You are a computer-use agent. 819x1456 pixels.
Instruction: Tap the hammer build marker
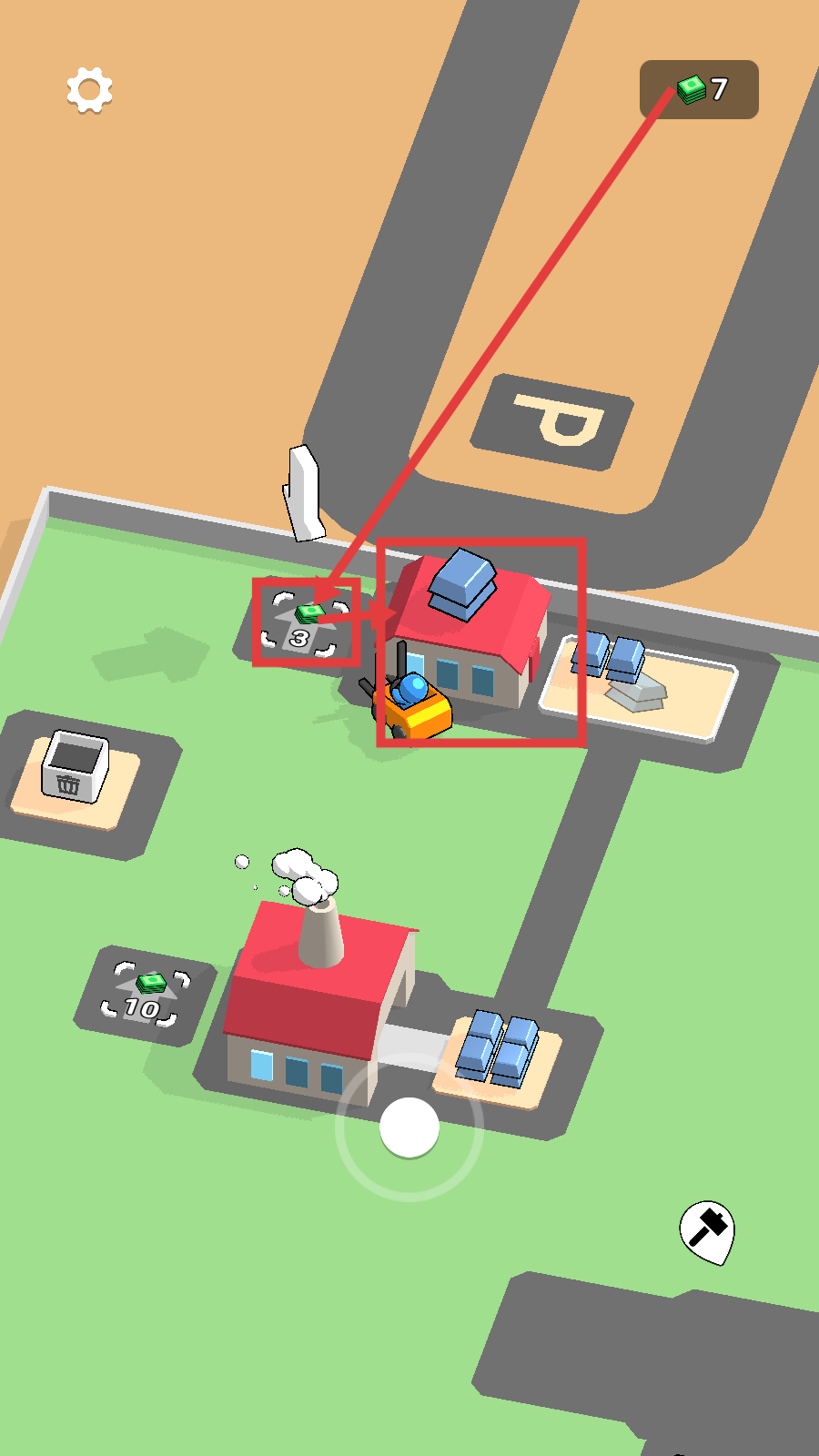(x=707, y=1229)
